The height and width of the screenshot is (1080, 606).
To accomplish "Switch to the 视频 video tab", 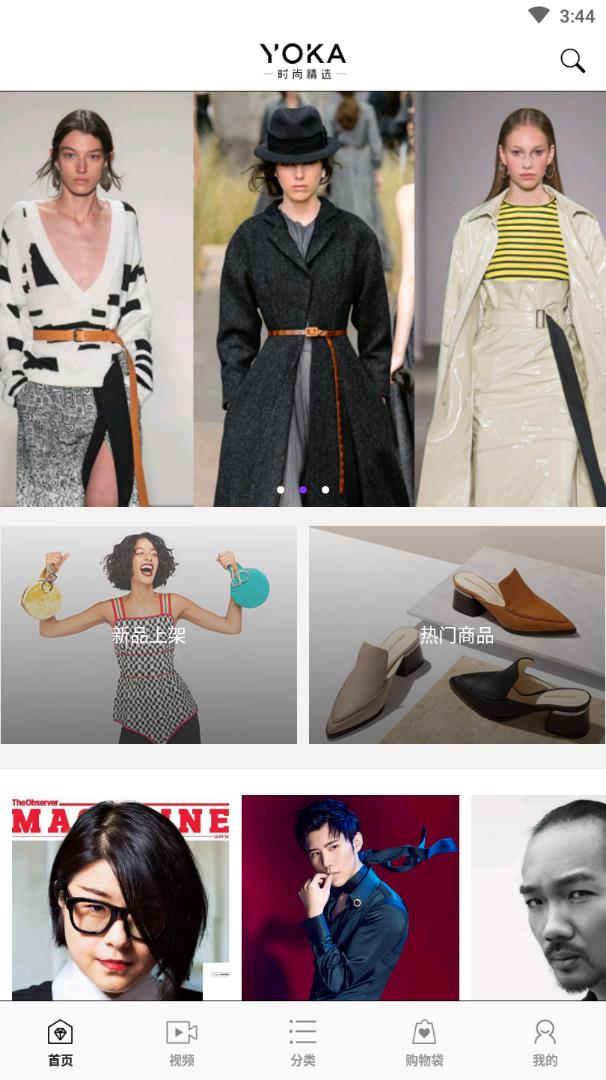I will 181,1042.
